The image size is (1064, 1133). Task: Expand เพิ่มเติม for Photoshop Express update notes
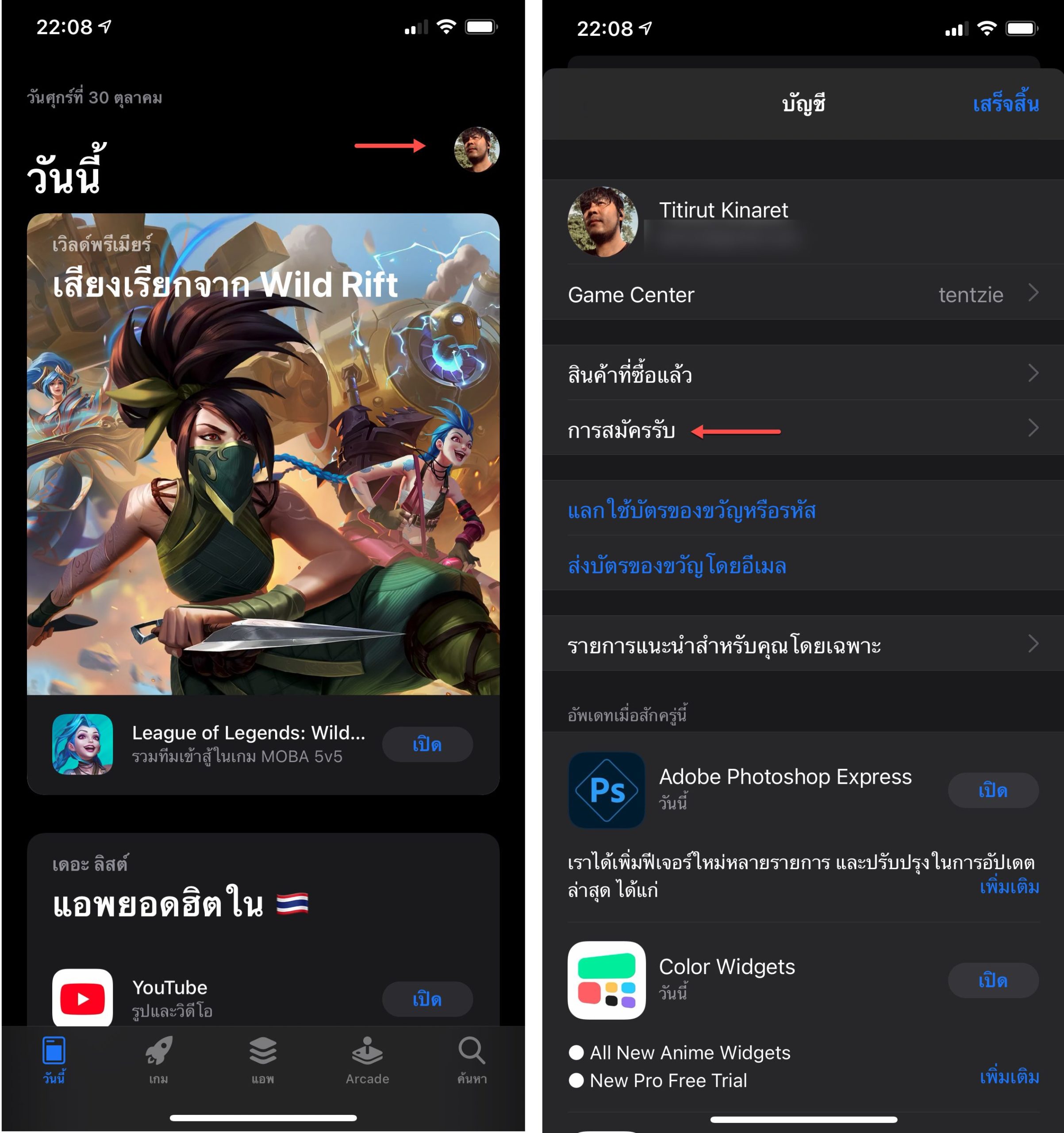tap(1009, 887)
